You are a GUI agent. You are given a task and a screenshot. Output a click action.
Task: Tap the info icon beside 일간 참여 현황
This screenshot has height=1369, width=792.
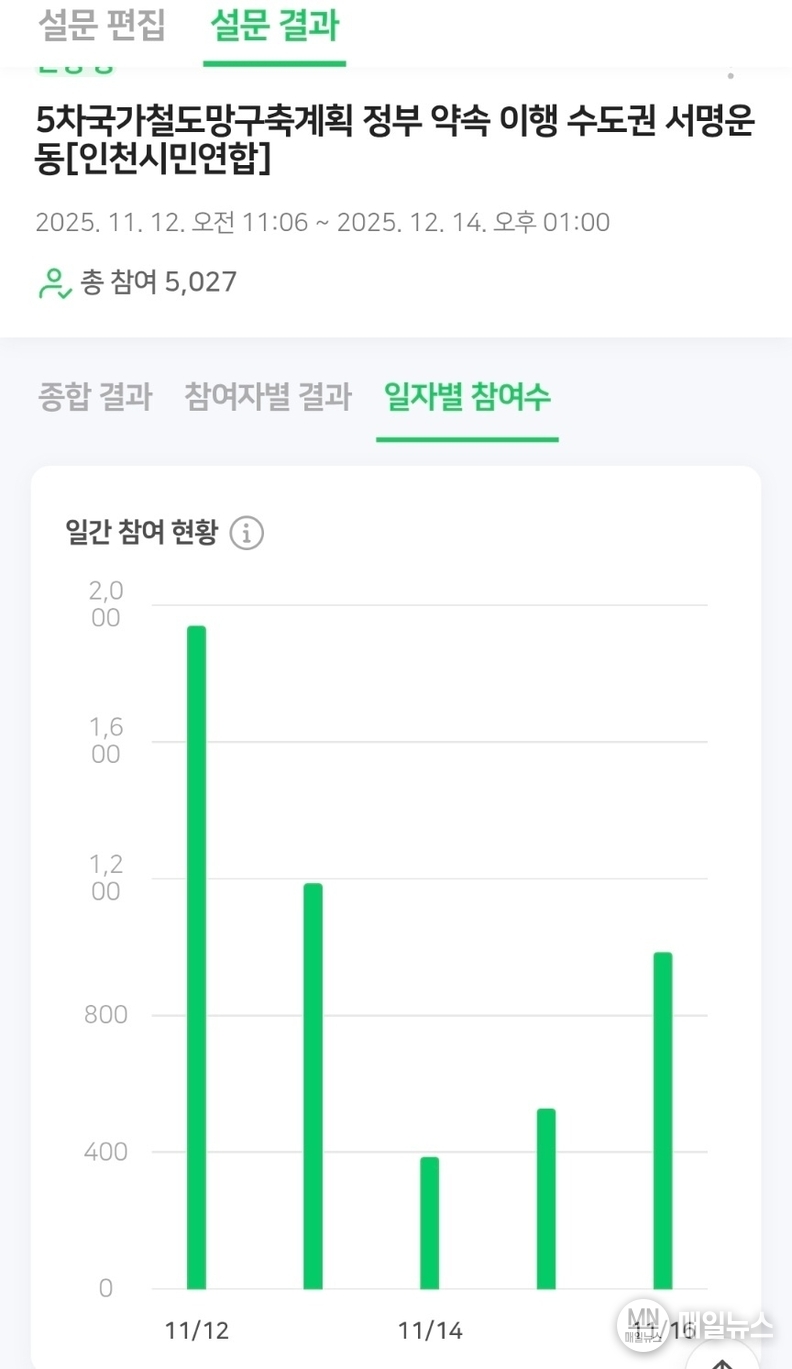(247, 533)
